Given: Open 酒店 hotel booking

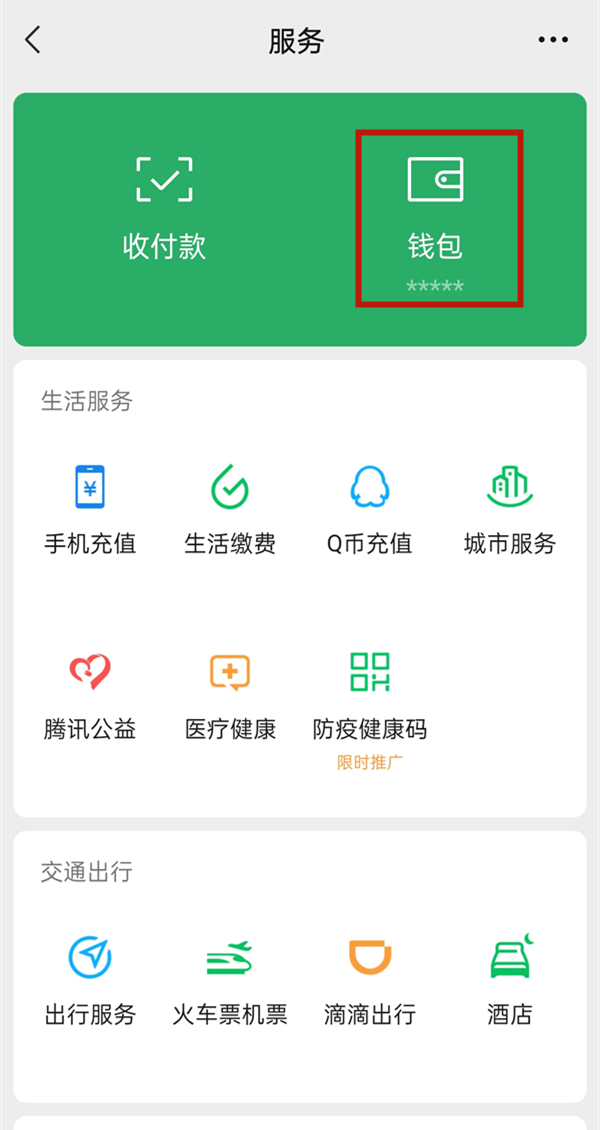Looking at the screenshot, I should [510, 980].
